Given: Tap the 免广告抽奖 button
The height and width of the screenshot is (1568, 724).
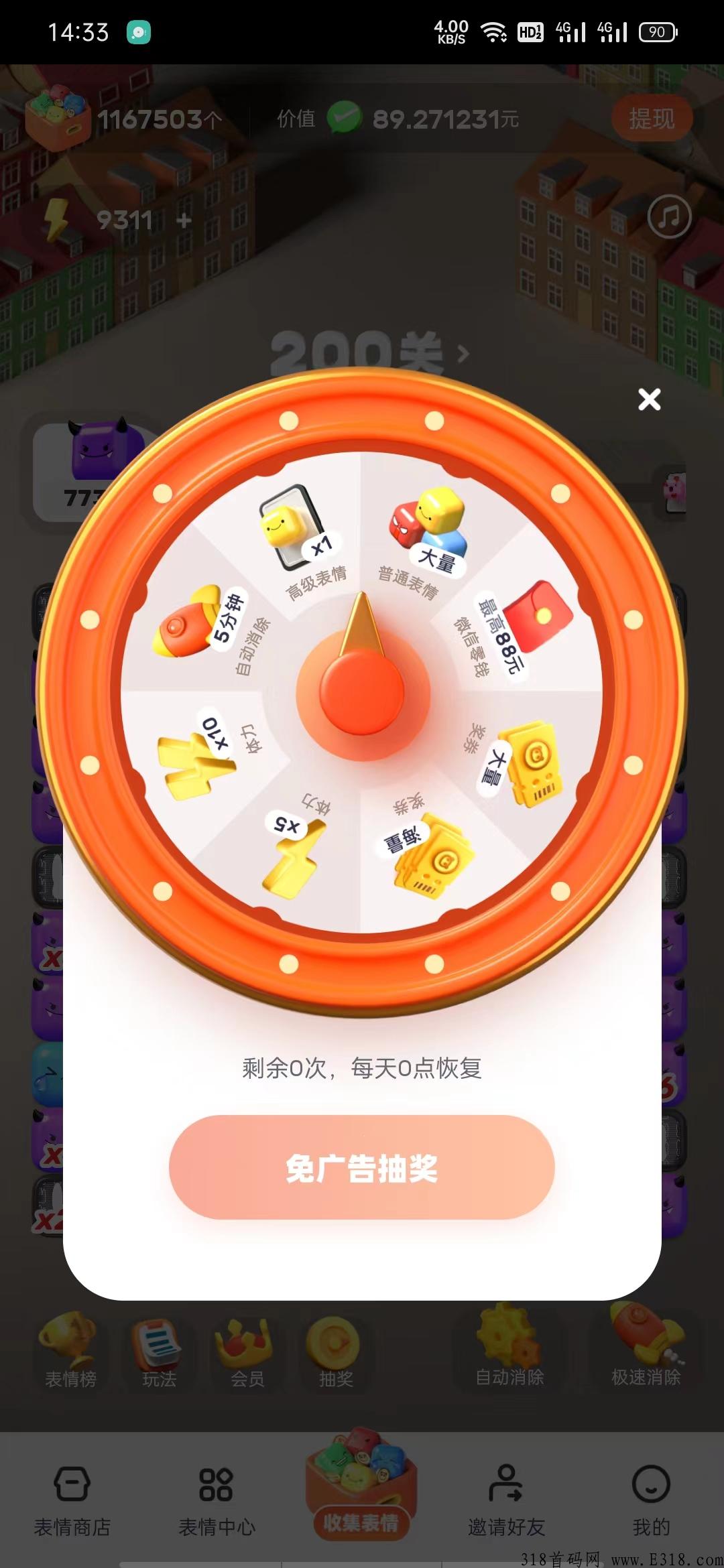Looking at the screenshot, I should coord(362,1167).
